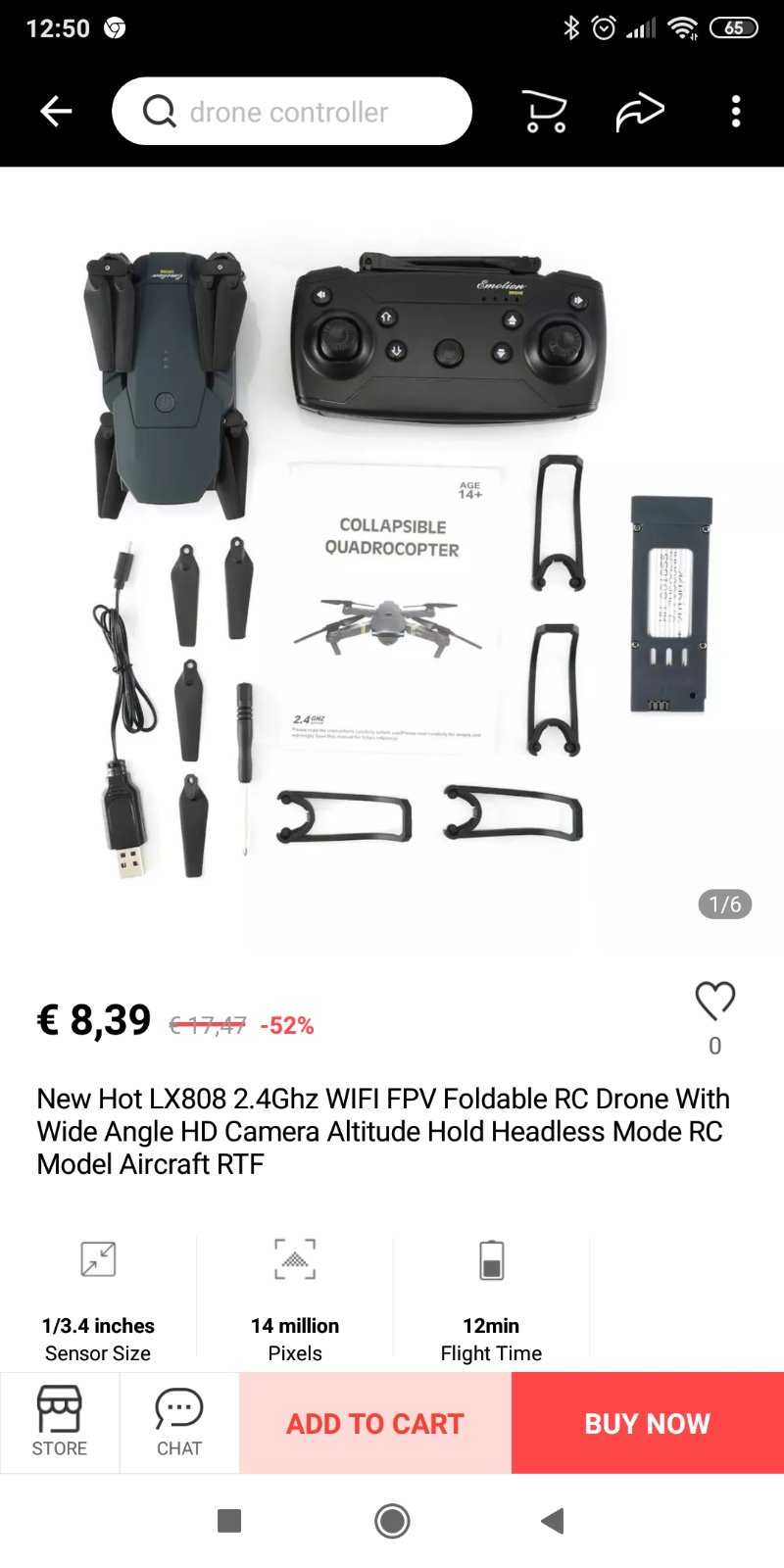Viewport: 784px width, 1568px height.
Task: Open the three-dot overflow menu
Action: click(736, 112)
